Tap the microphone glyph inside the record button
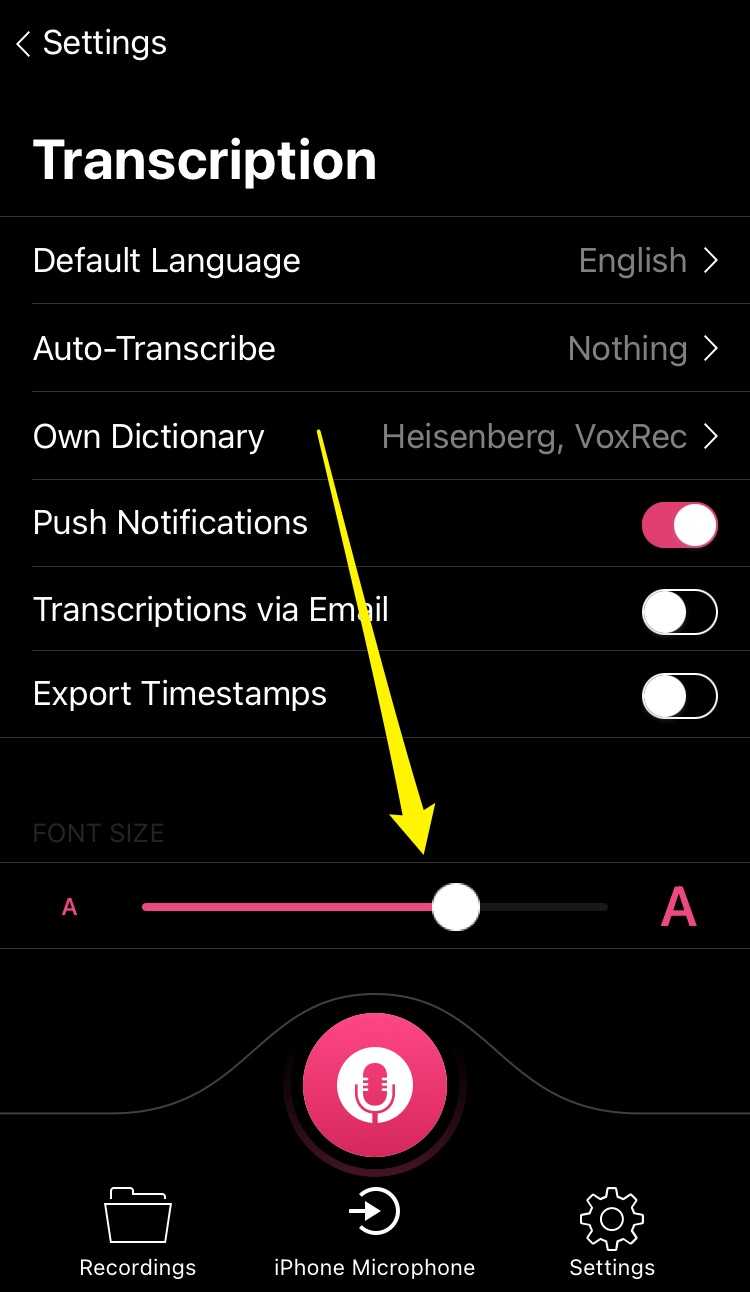 (374, 1085)
